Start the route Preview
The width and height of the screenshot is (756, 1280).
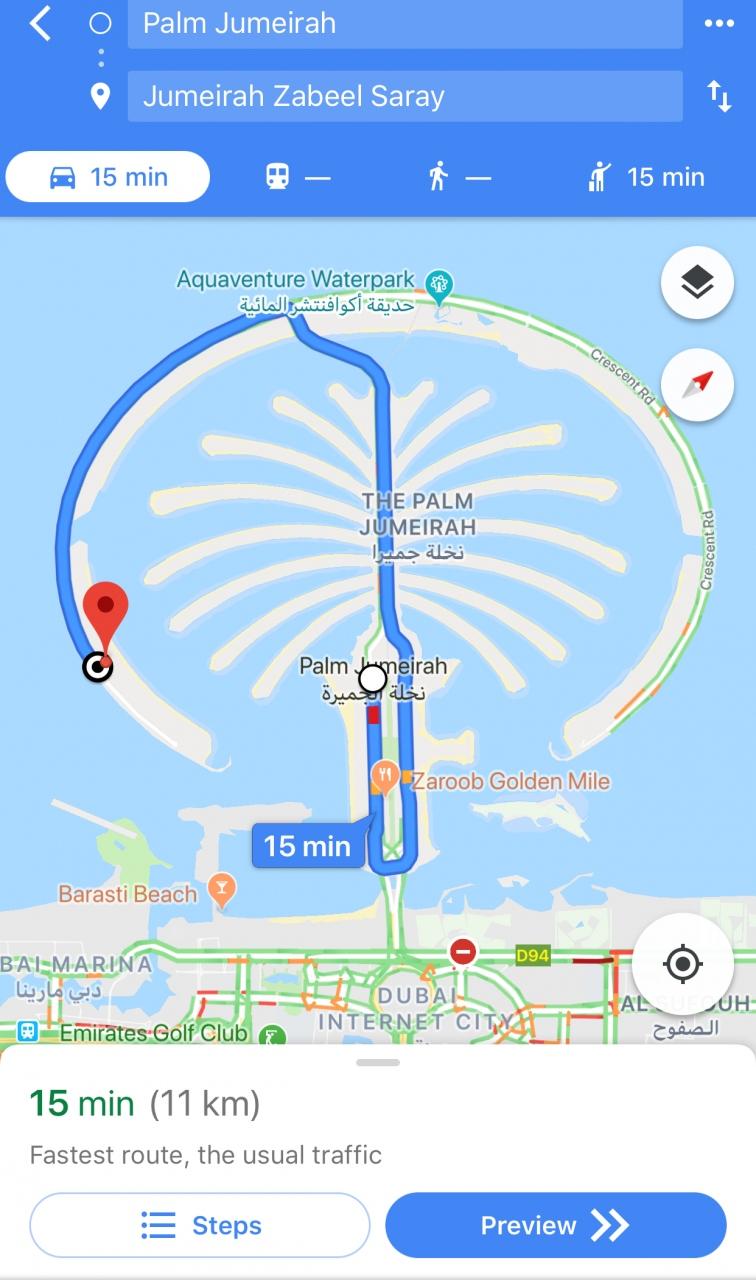(x=555, y=1225)
